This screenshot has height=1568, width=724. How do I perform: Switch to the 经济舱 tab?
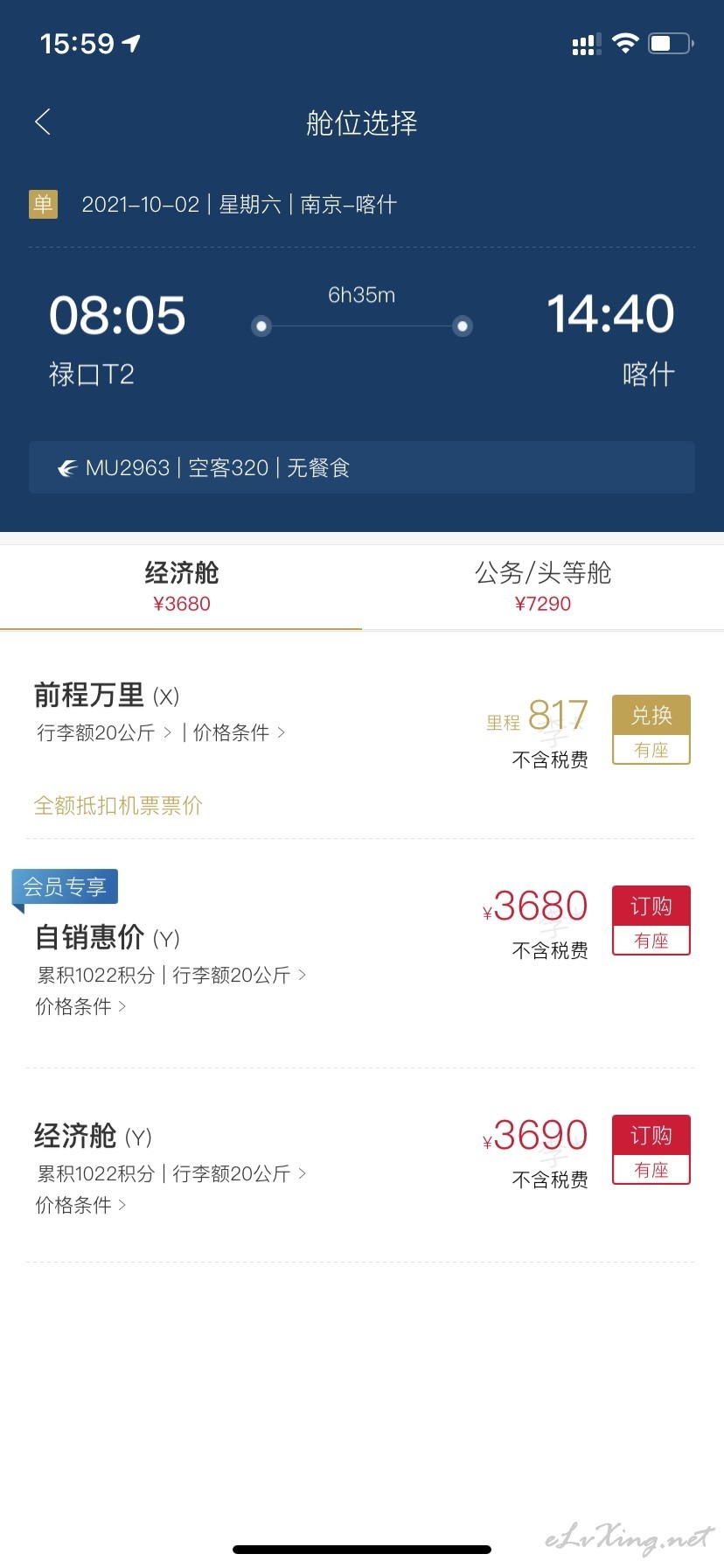tap(181, 587)
